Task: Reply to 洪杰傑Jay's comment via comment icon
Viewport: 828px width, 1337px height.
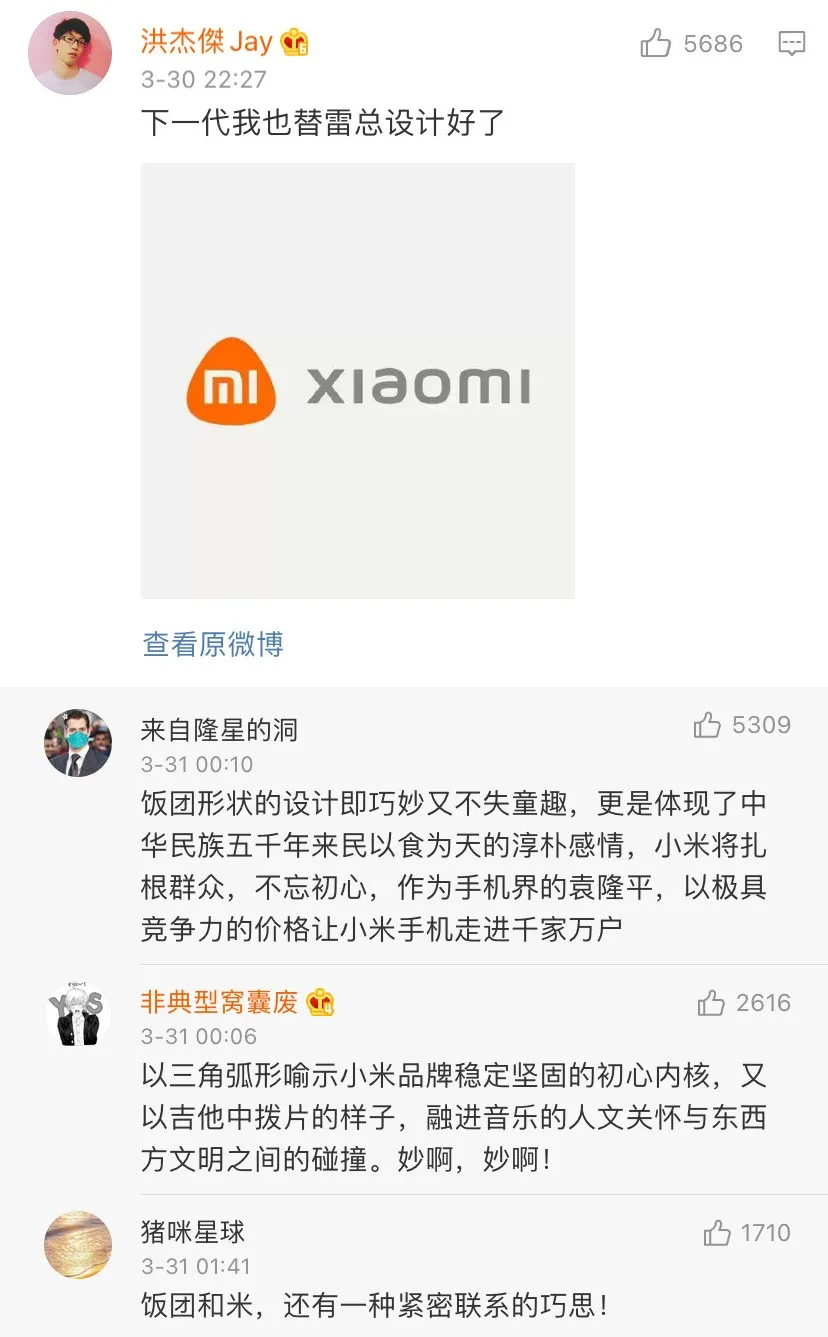Action: coord(791,43)
